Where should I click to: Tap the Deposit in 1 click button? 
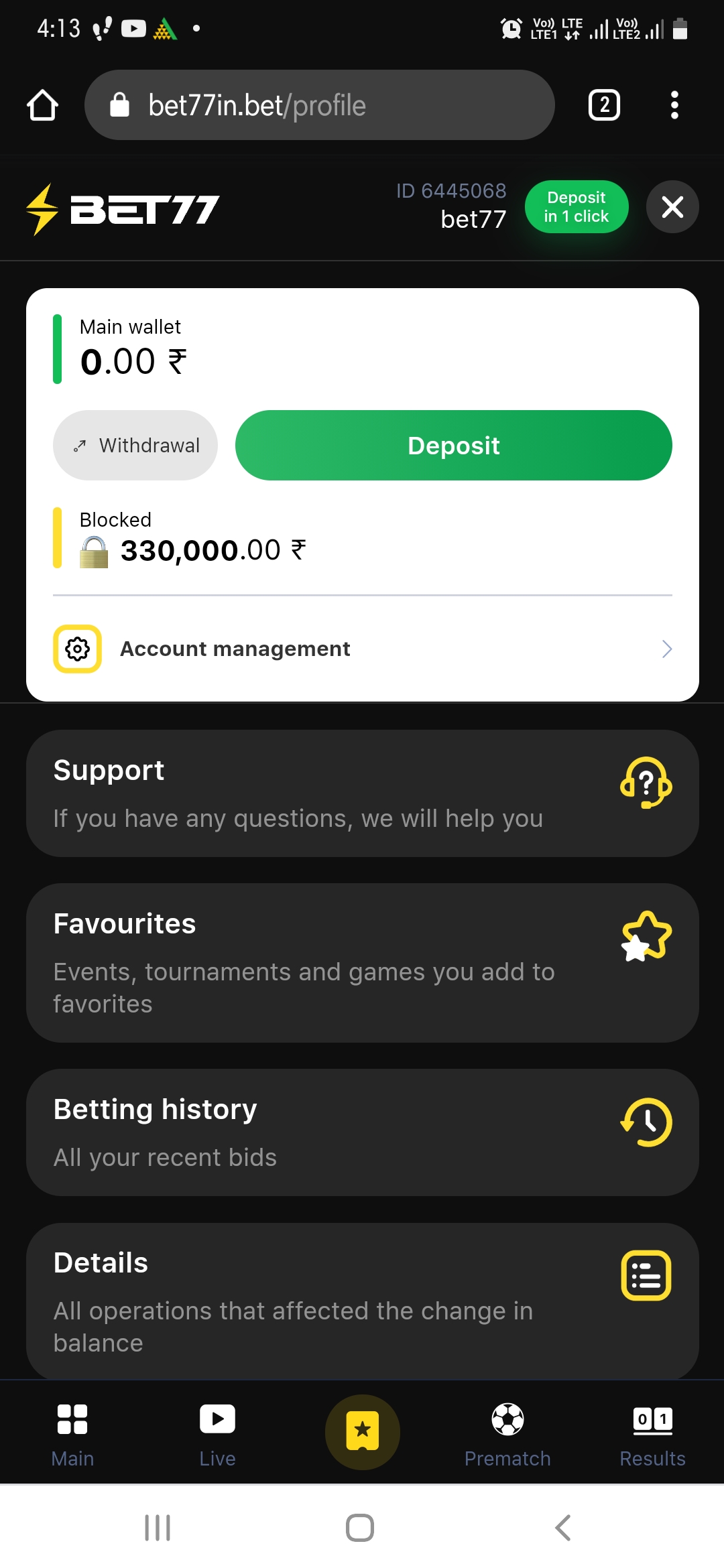tap(576, 206)
